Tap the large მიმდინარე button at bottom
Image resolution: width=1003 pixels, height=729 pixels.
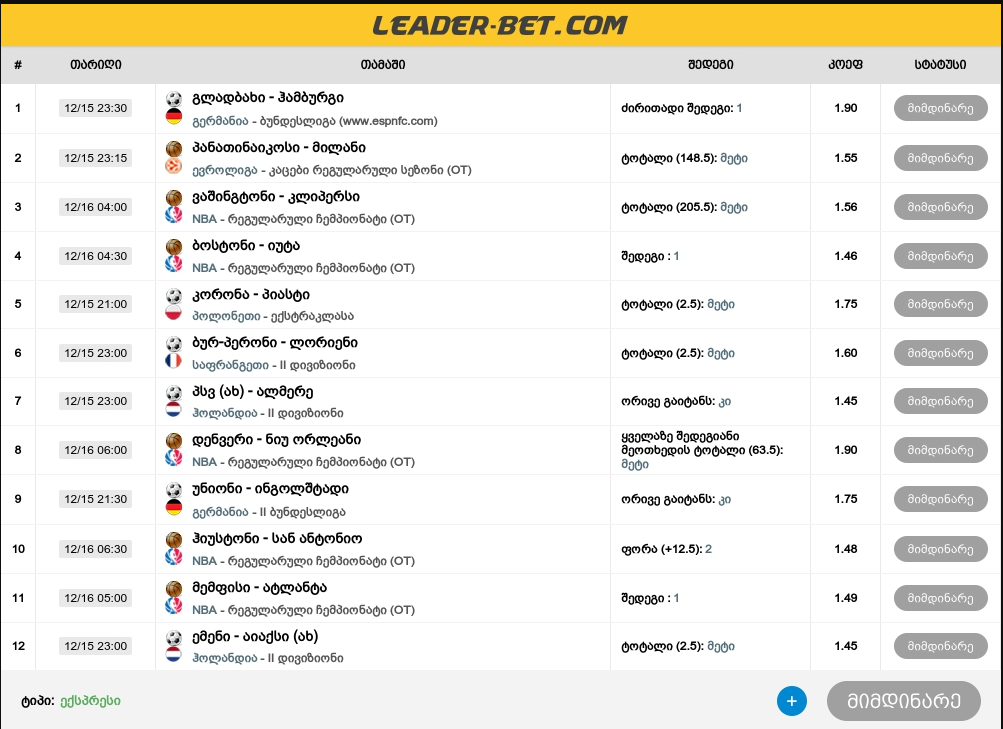point(904,701)
